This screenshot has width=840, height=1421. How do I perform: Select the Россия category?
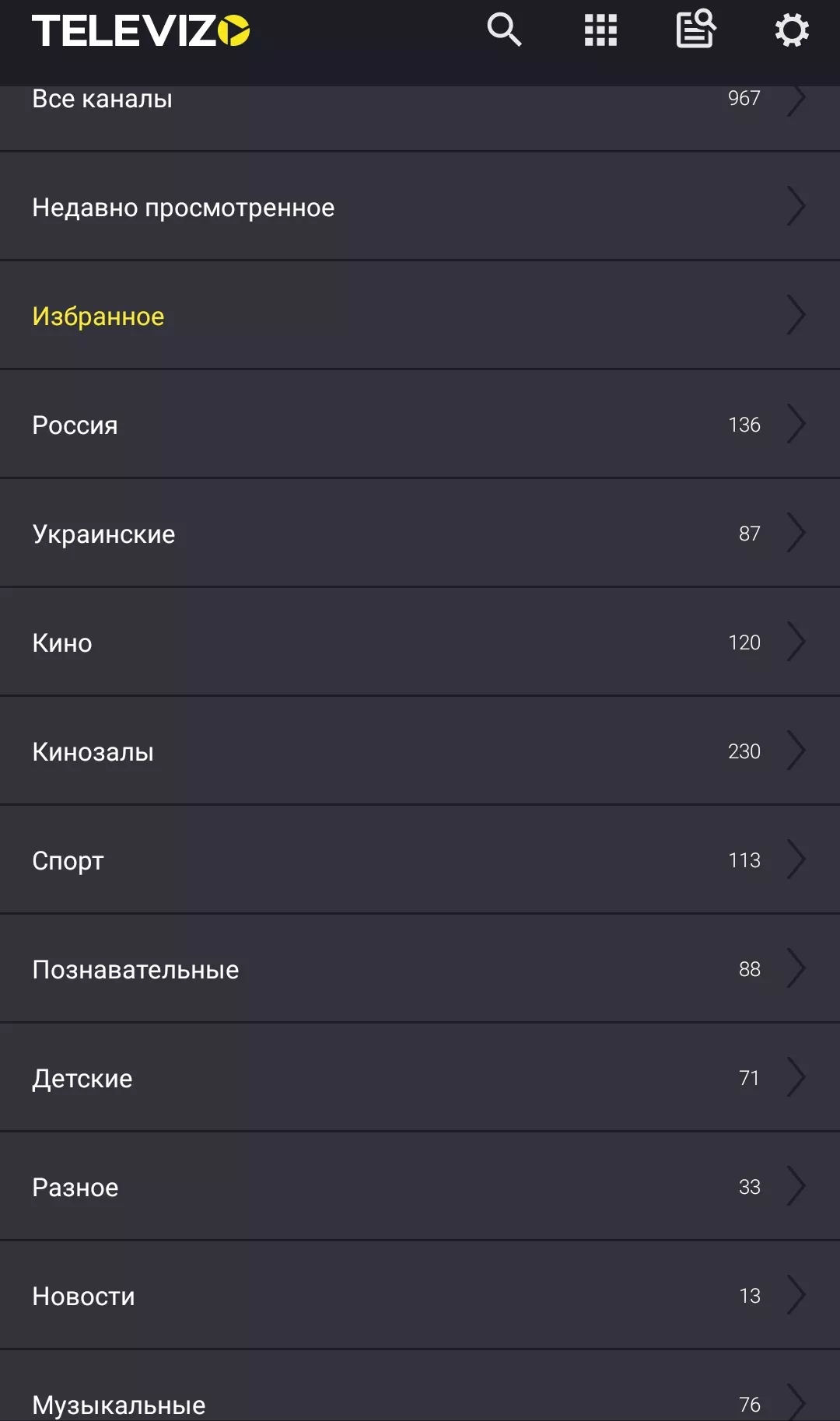coord(420,424)
